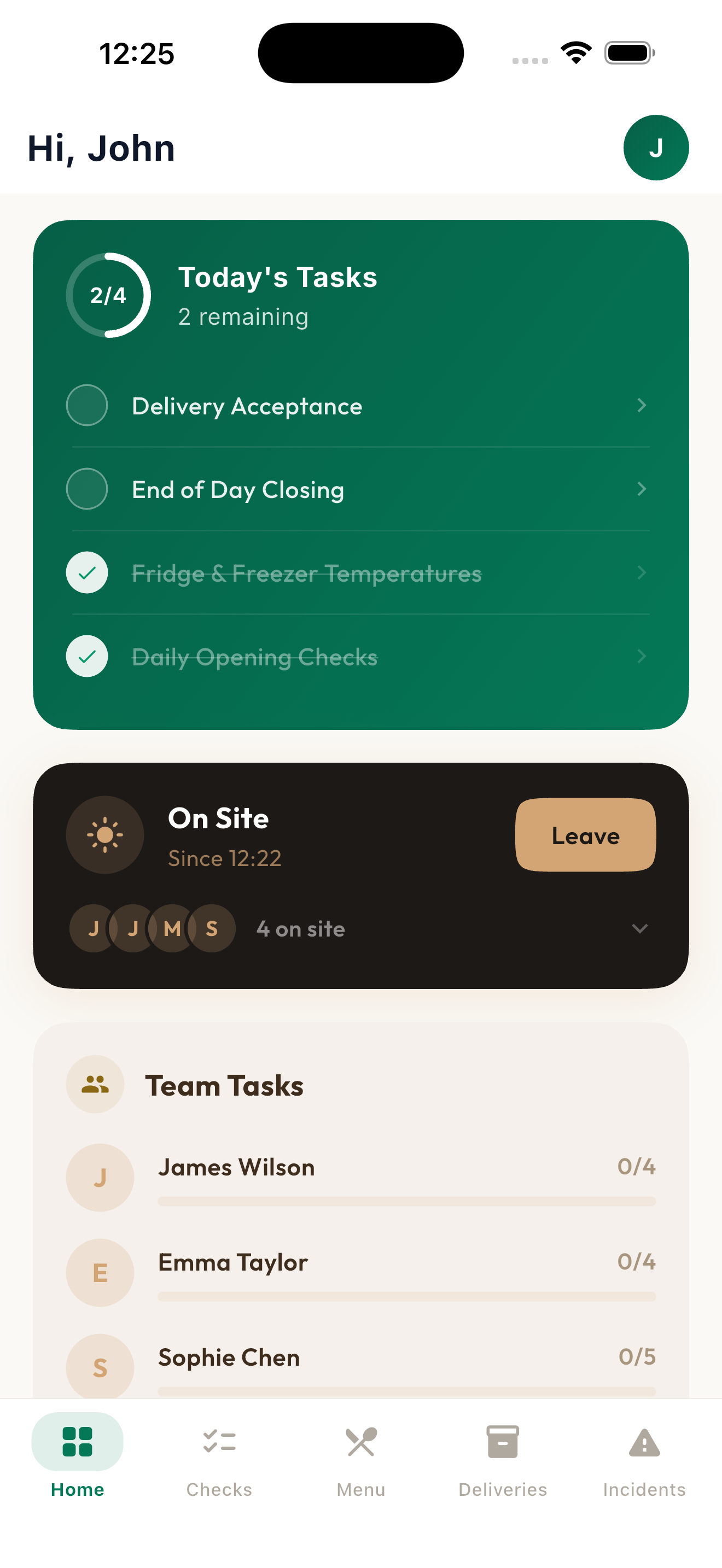Screen dimensions: 722x1568
Task: Check off End of Day Closing
Action: point(86,489)
